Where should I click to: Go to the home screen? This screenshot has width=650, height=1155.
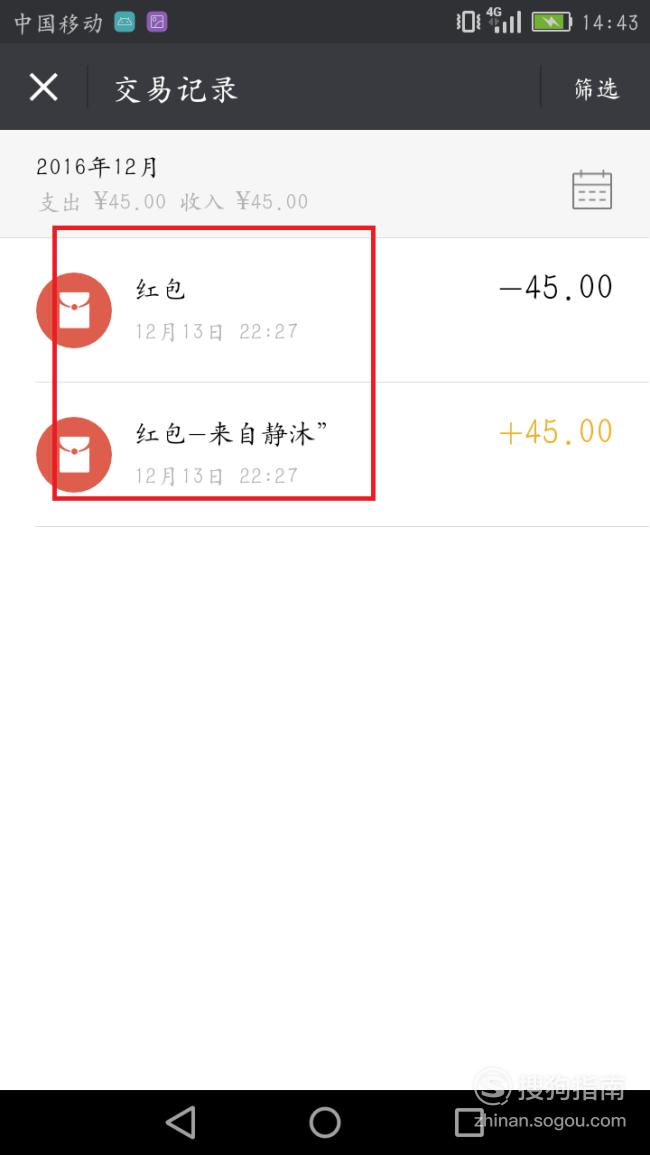(325, 1122)
